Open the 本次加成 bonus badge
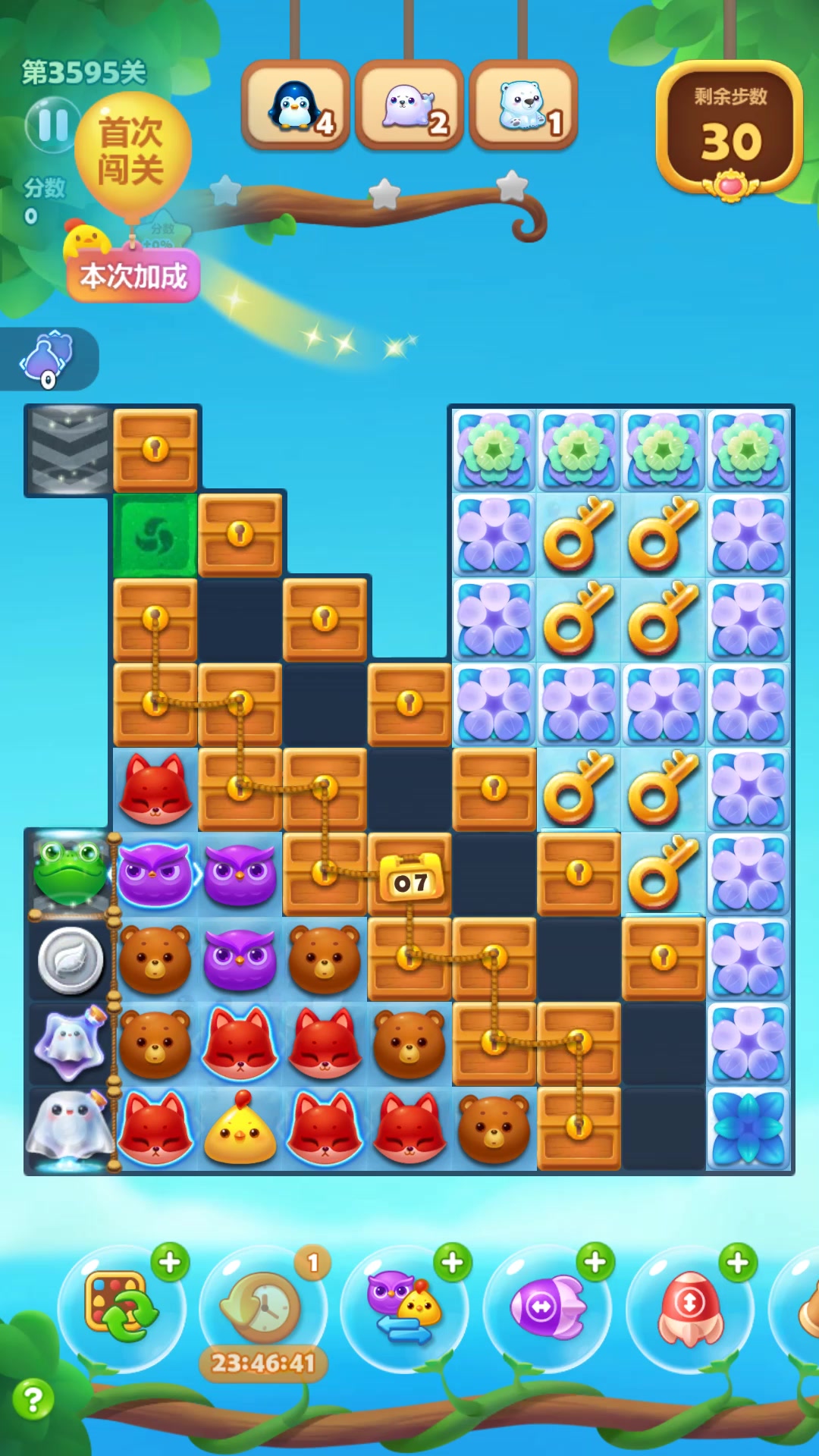 [133, 277]
